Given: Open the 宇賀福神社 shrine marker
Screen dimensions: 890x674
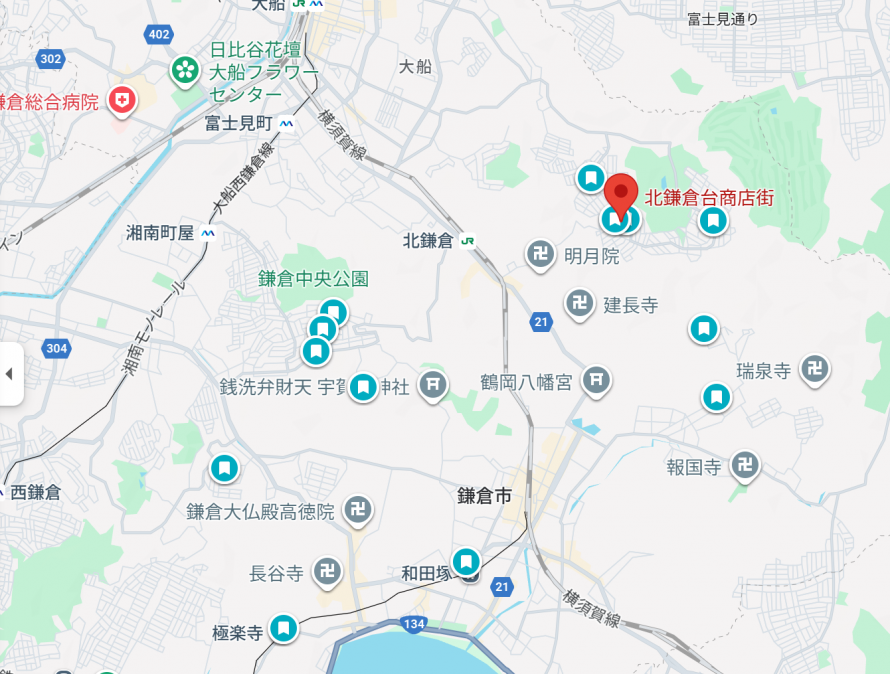Looking at the screenshot, I should (433, 384).
